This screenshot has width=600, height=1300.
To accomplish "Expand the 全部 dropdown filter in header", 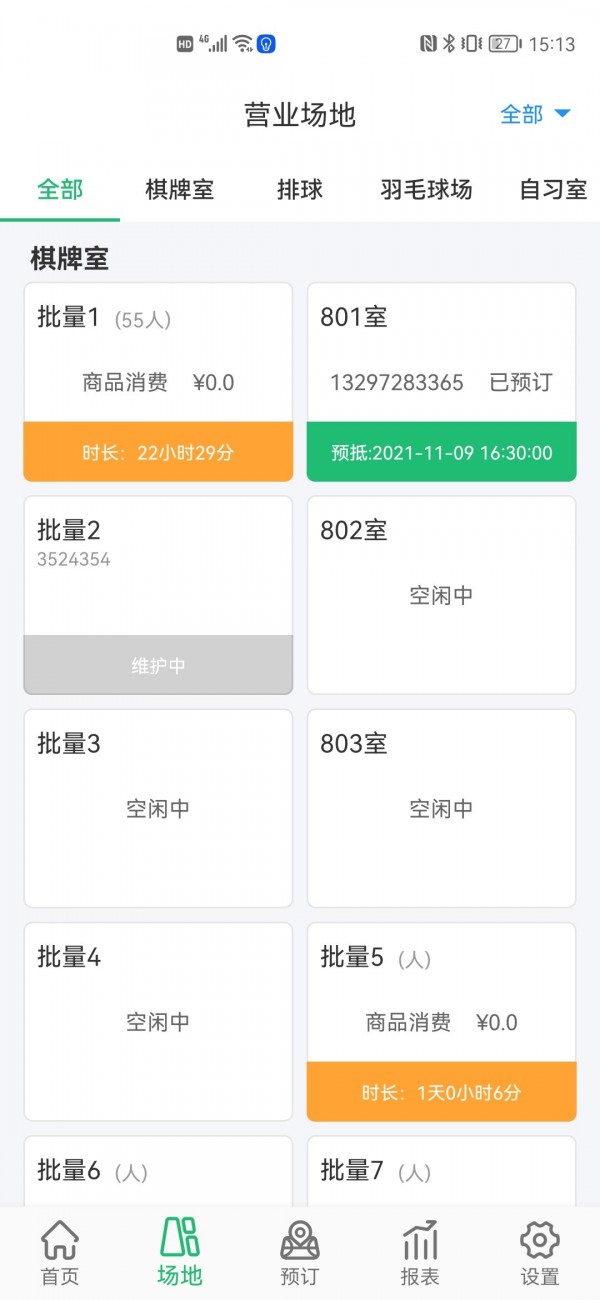I will point(535,114).
